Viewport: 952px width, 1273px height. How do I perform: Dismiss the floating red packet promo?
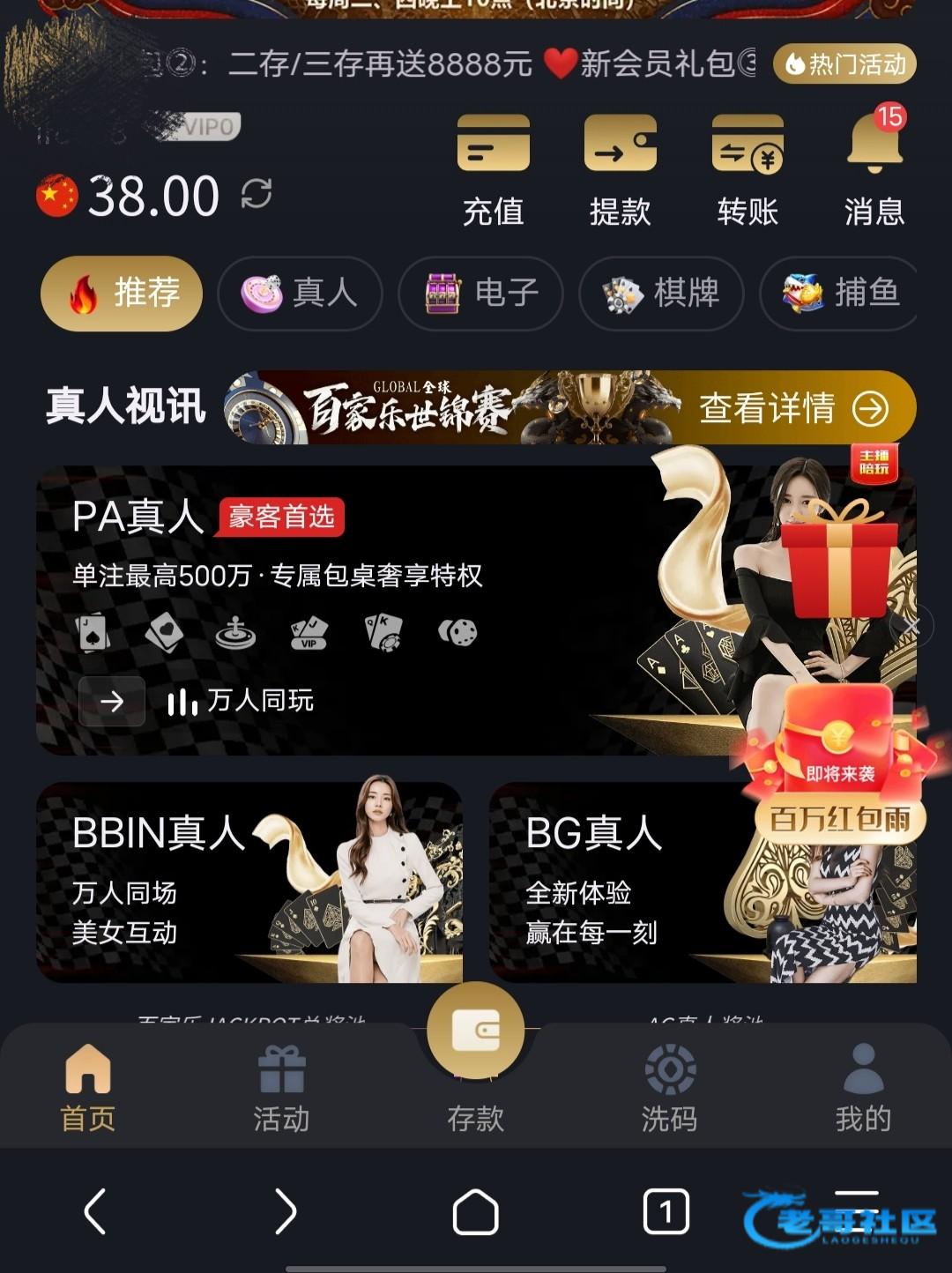[911, 627]
